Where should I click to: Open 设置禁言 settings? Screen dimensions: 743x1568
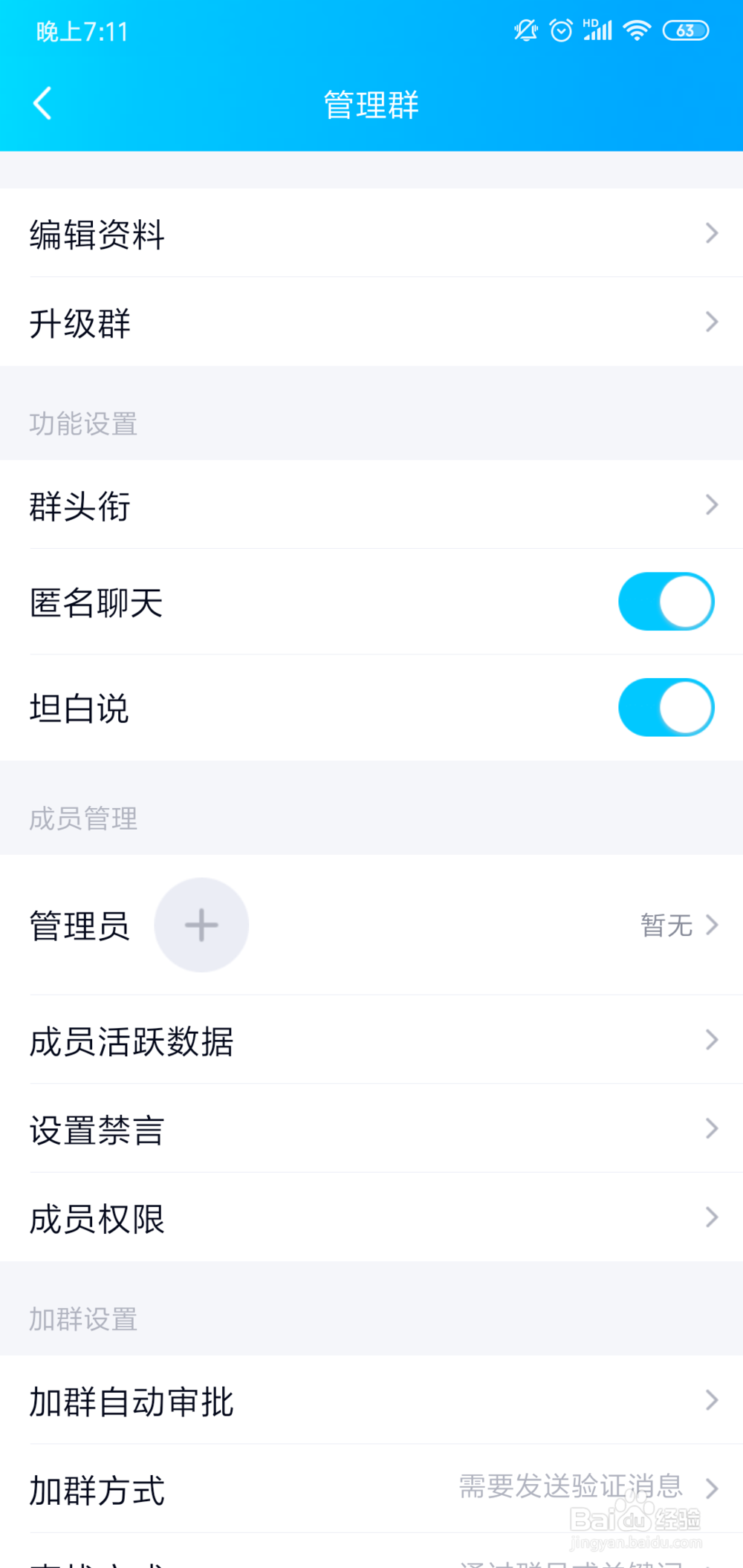point(371,1129)
